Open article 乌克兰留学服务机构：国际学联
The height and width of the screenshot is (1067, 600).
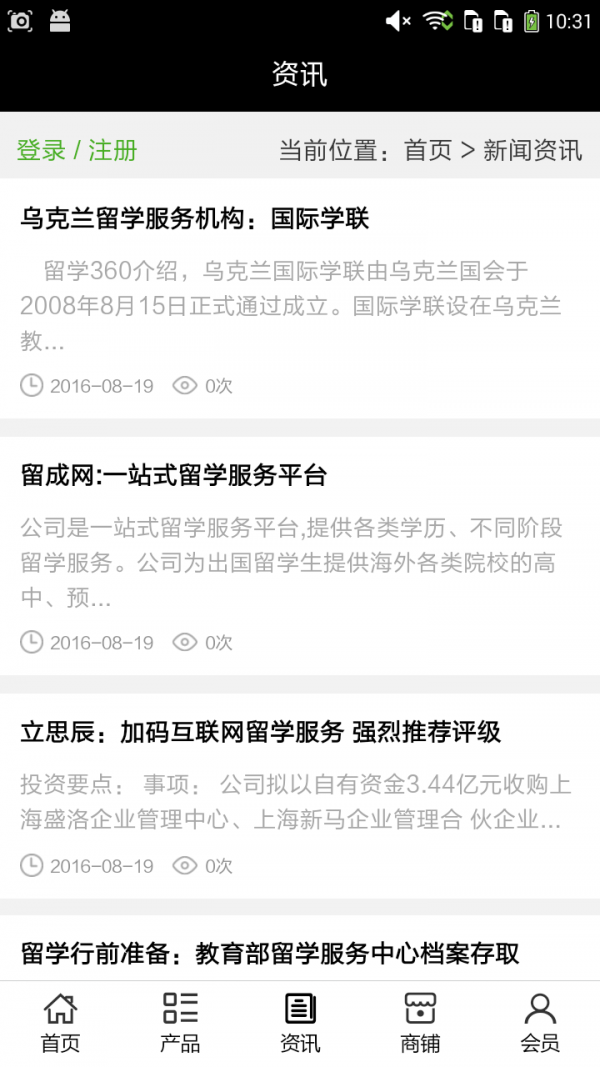point(195,218)
